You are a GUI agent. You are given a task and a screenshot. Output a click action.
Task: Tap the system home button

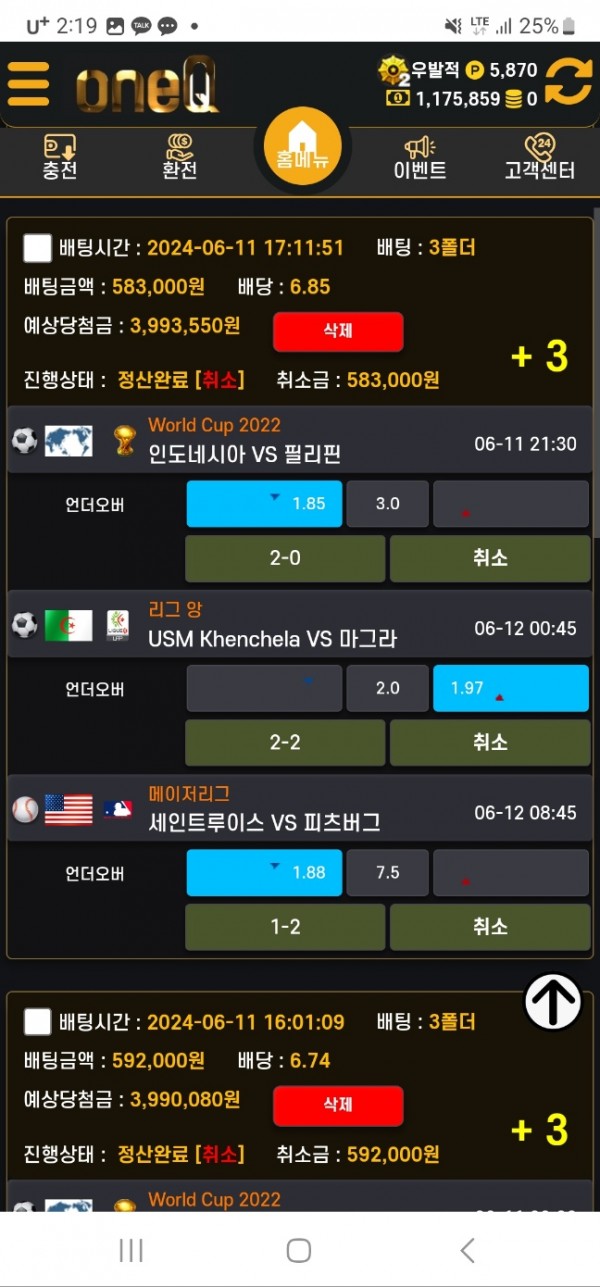point(299,1250)
